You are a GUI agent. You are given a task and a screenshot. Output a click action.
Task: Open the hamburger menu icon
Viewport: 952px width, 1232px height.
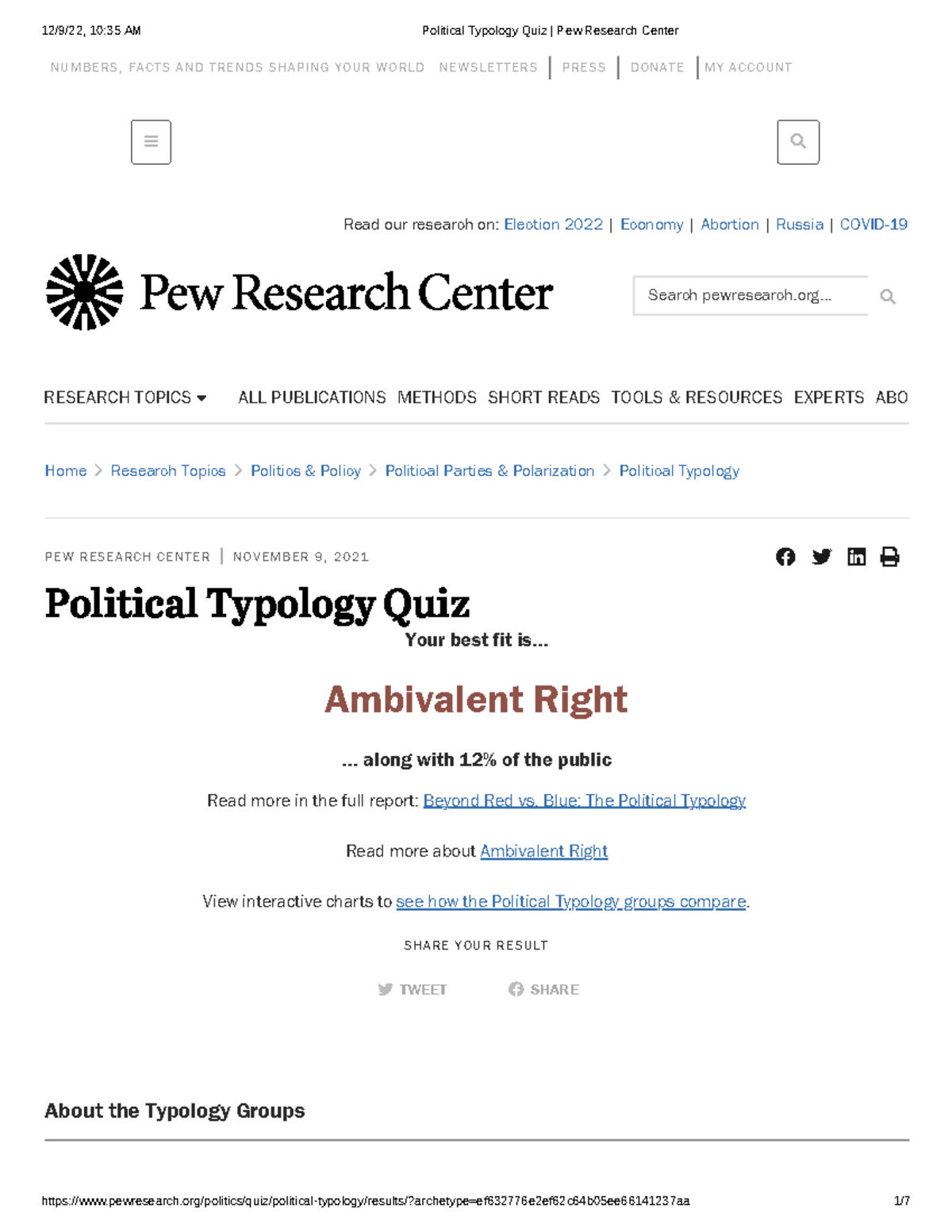pos(152,141)
